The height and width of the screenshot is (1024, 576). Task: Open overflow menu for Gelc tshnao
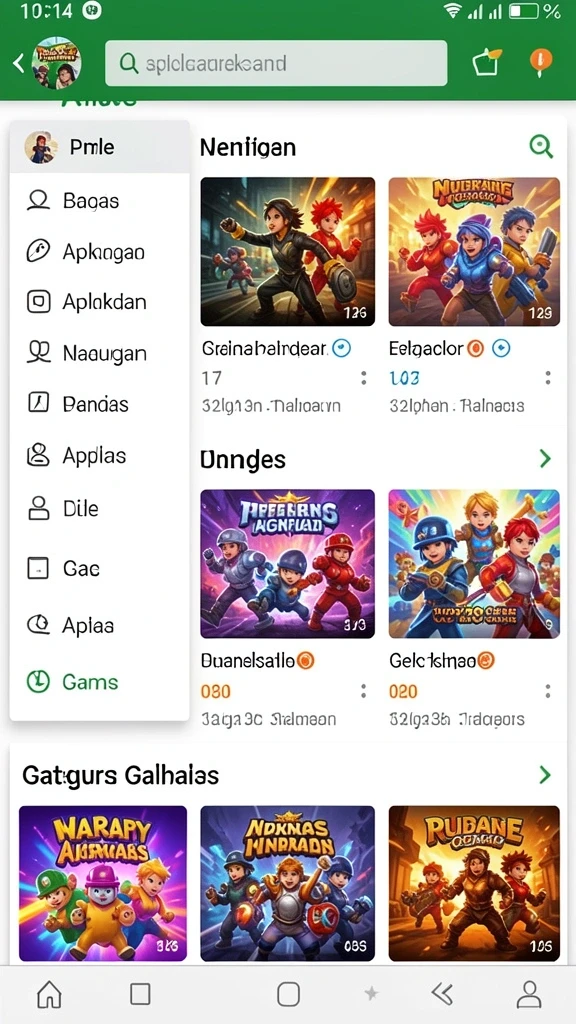(548, 691)
